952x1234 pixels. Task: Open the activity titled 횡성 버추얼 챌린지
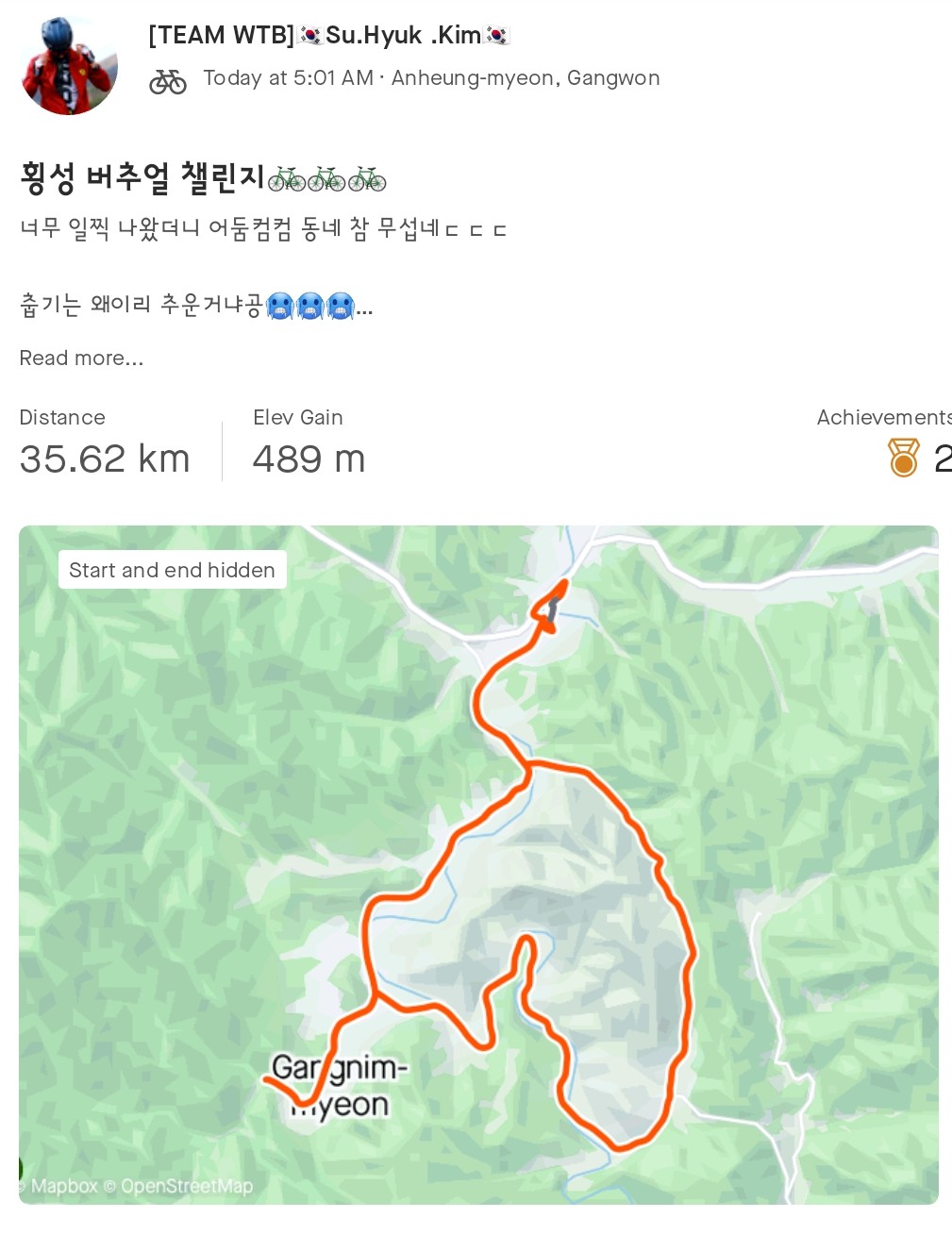(203, 177)
